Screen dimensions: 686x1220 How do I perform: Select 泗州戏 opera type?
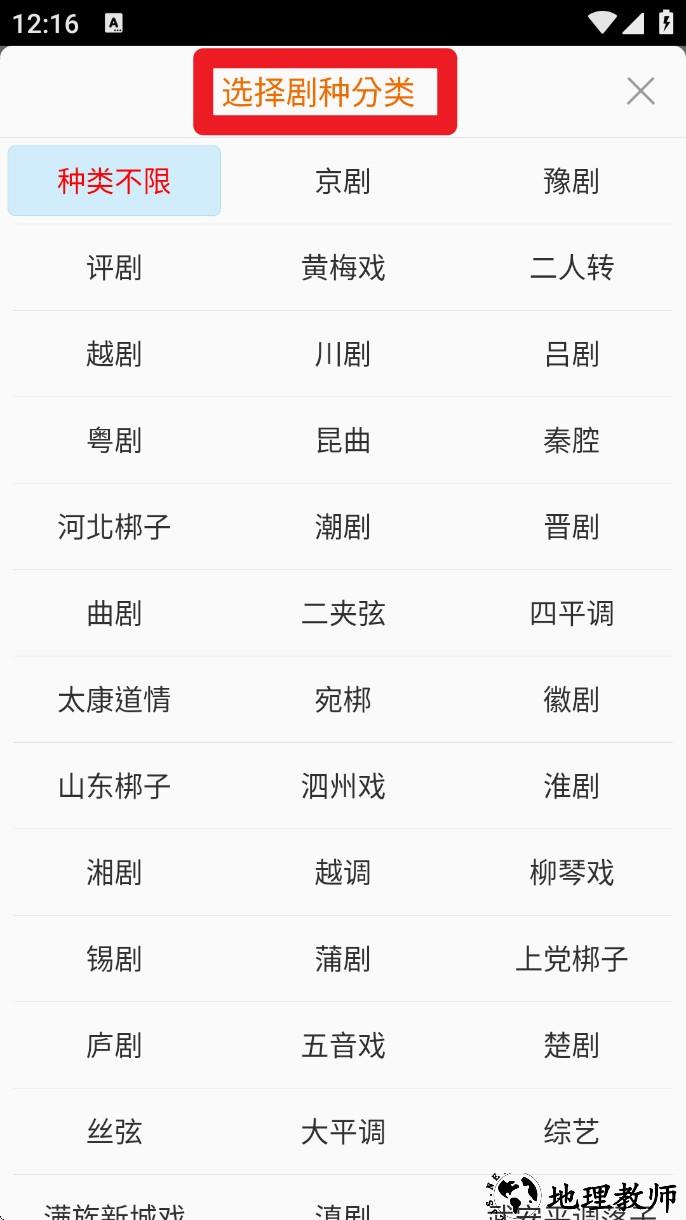click(343, 786)
